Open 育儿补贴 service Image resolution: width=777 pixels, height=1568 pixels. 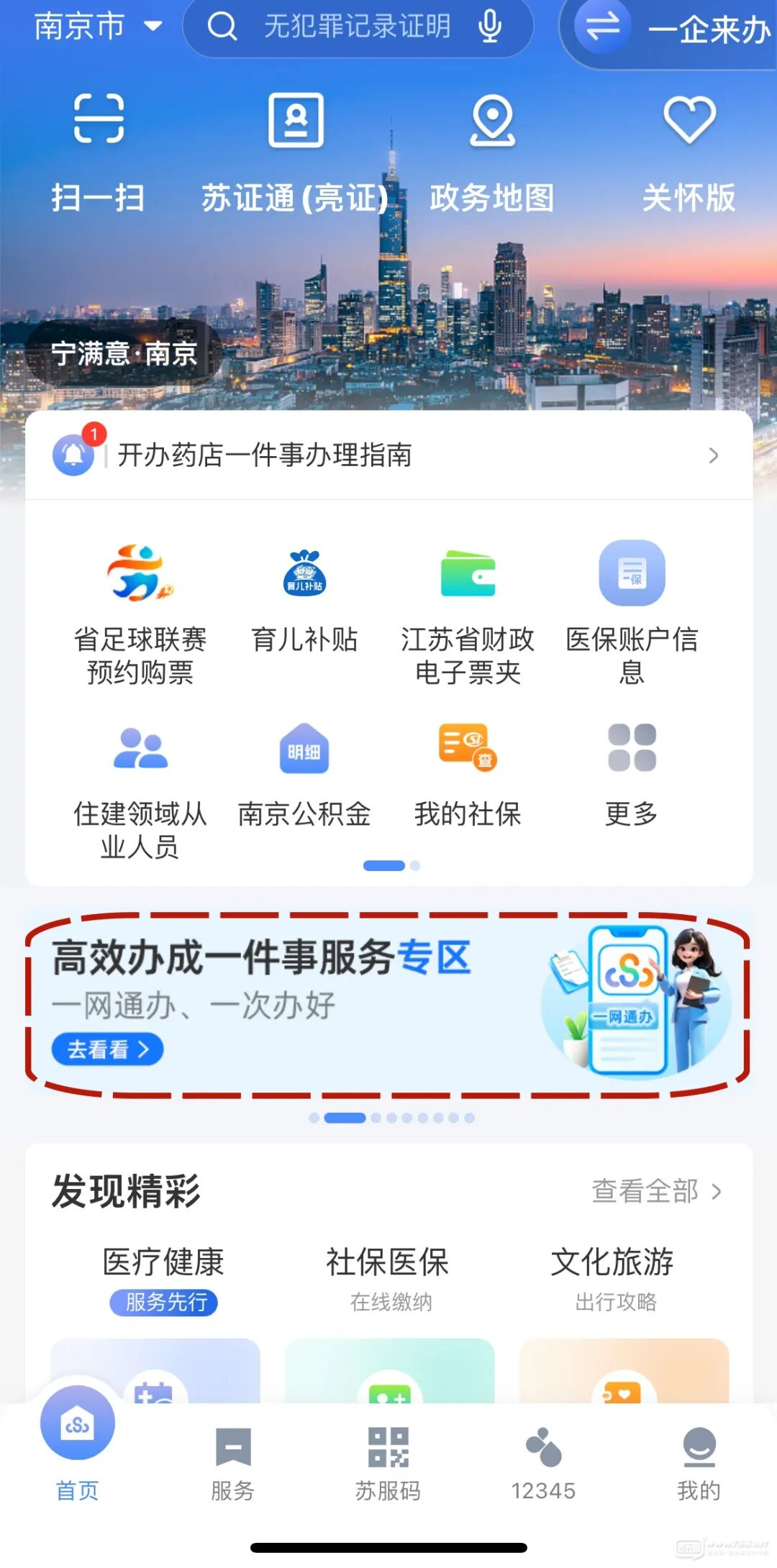304,598
